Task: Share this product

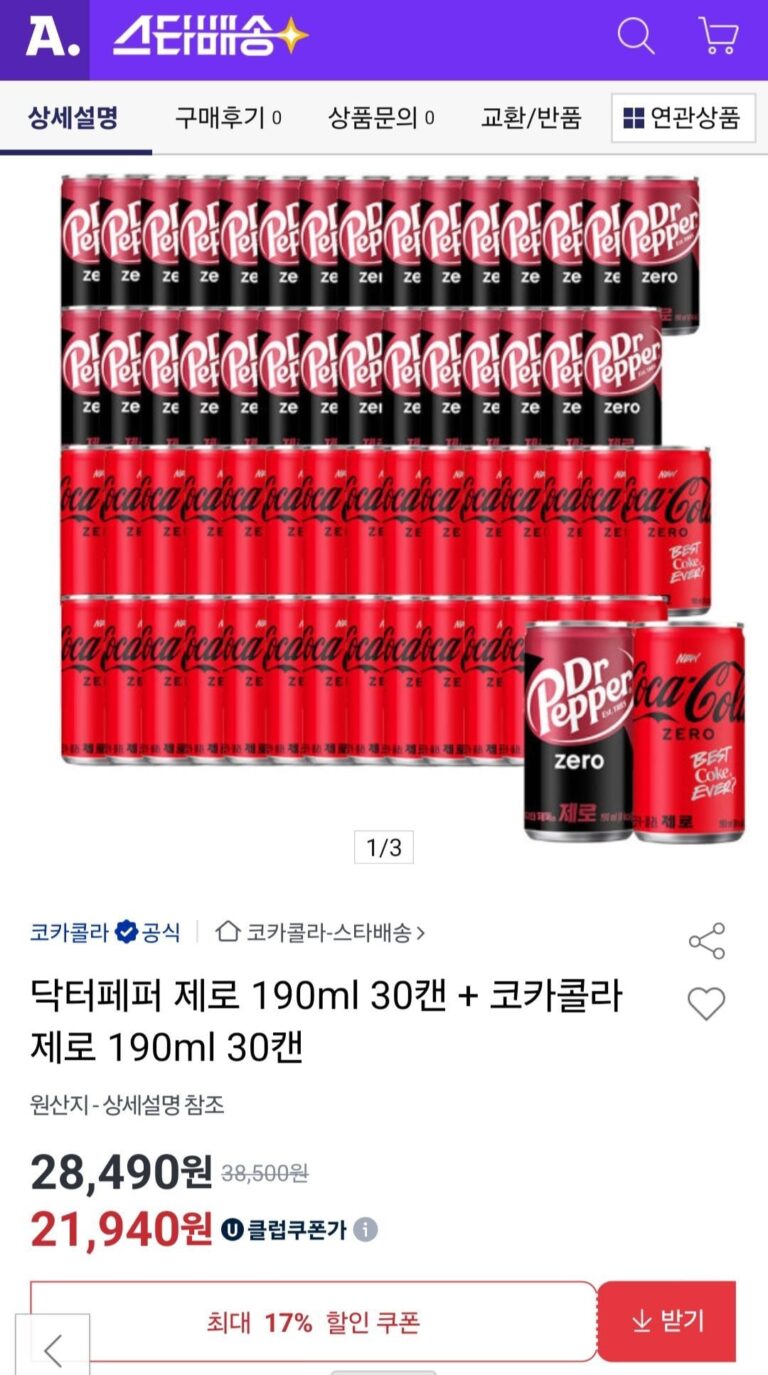Action: [706, 942]
